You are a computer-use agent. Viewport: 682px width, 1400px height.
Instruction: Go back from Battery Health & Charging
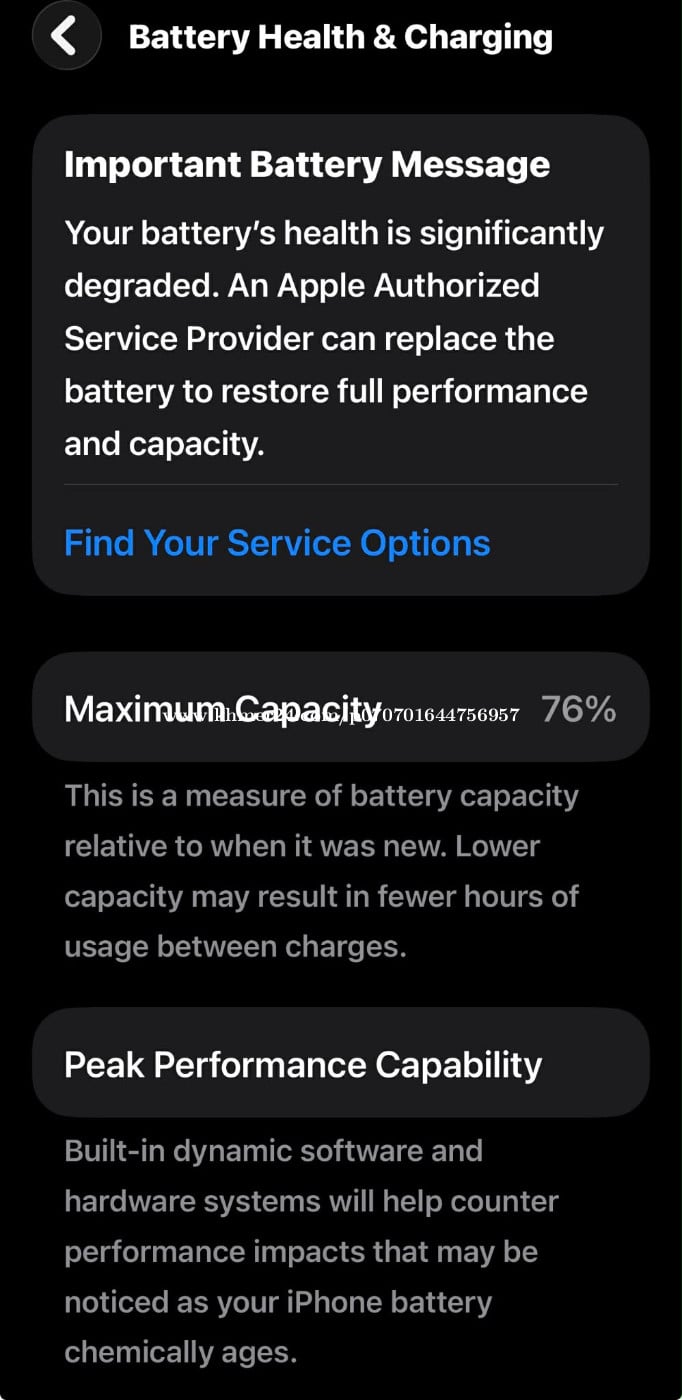[x=66, y=37]
